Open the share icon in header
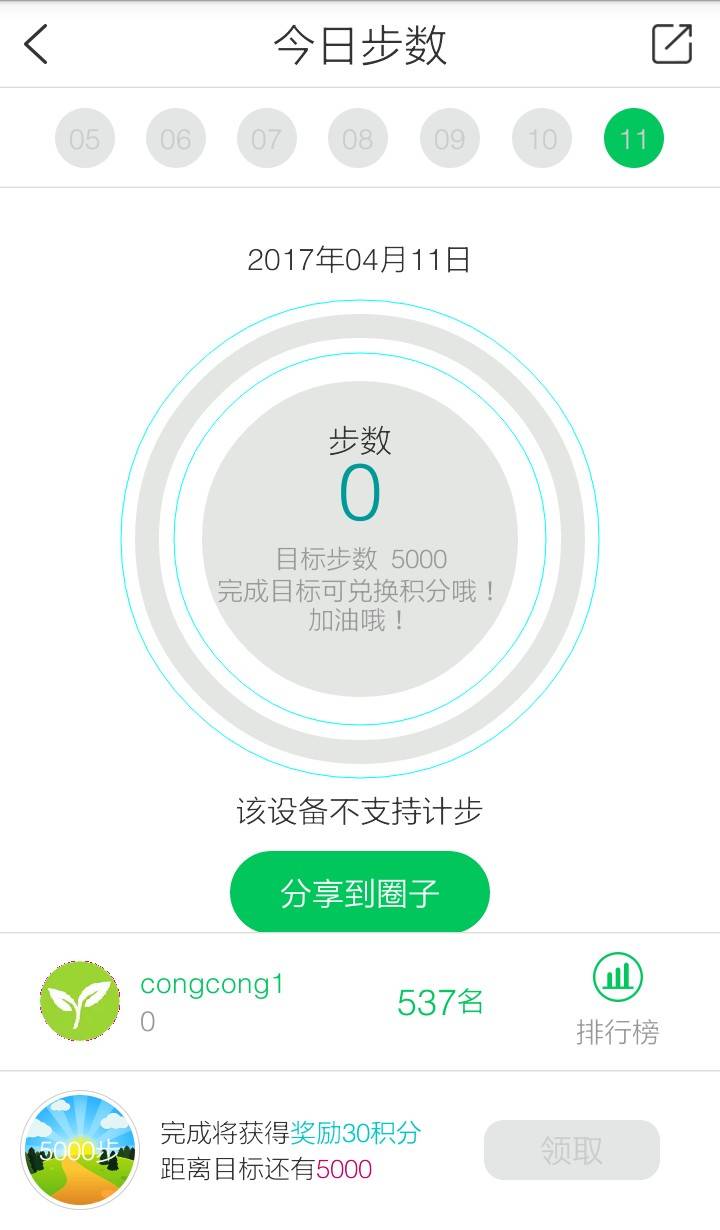Image resolution: width=720 pixels, height=1230 pixels. [671, 45]
